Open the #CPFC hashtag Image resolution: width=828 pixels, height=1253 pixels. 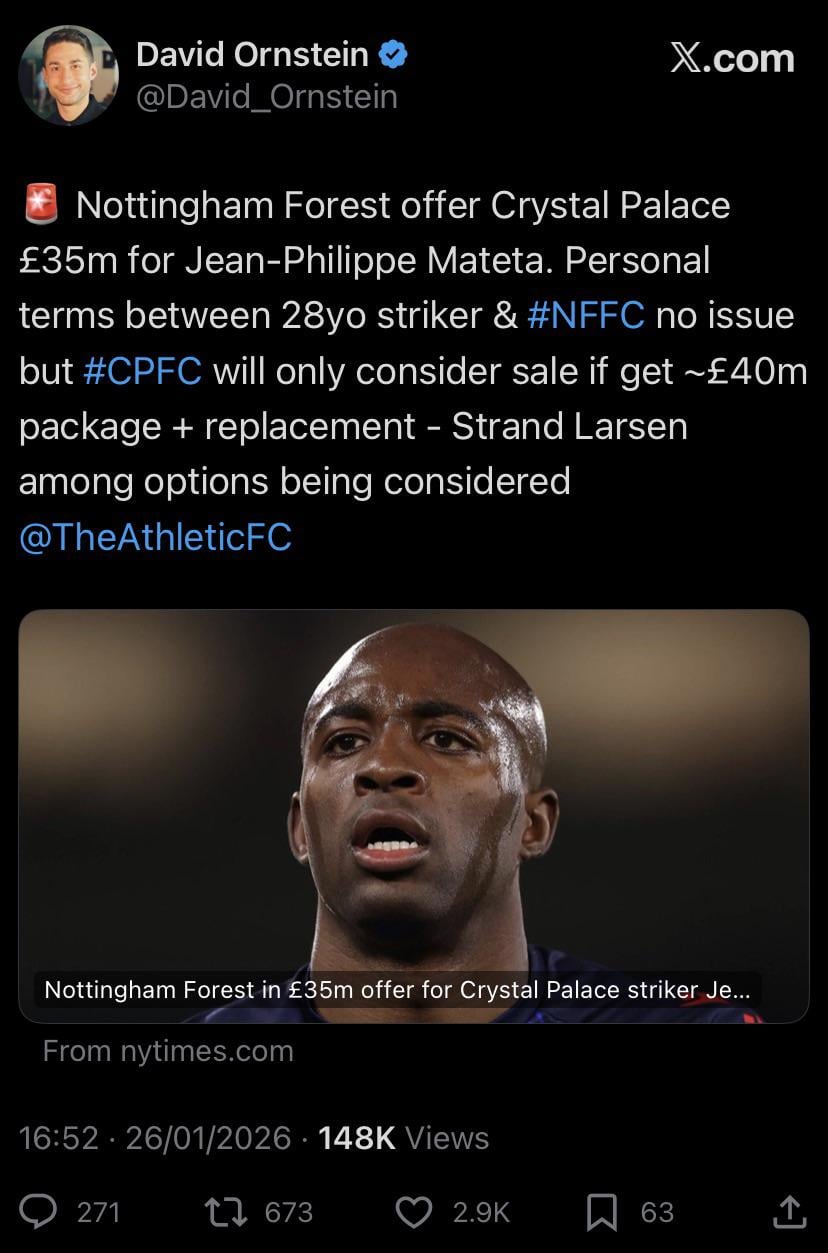point(143,372)
